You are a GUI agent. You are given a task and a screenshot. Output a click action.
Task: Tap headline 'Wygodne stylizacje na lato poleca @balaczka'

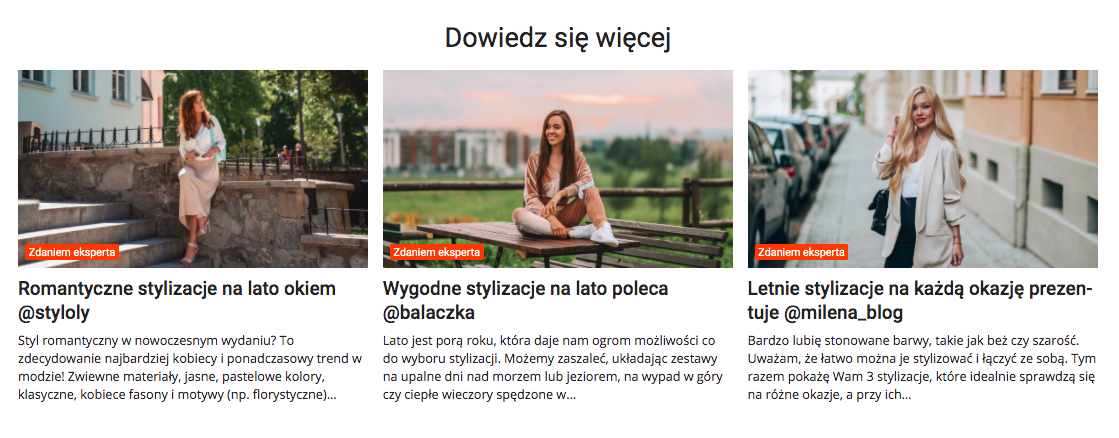pyautogui.click(x=542, y=300)
